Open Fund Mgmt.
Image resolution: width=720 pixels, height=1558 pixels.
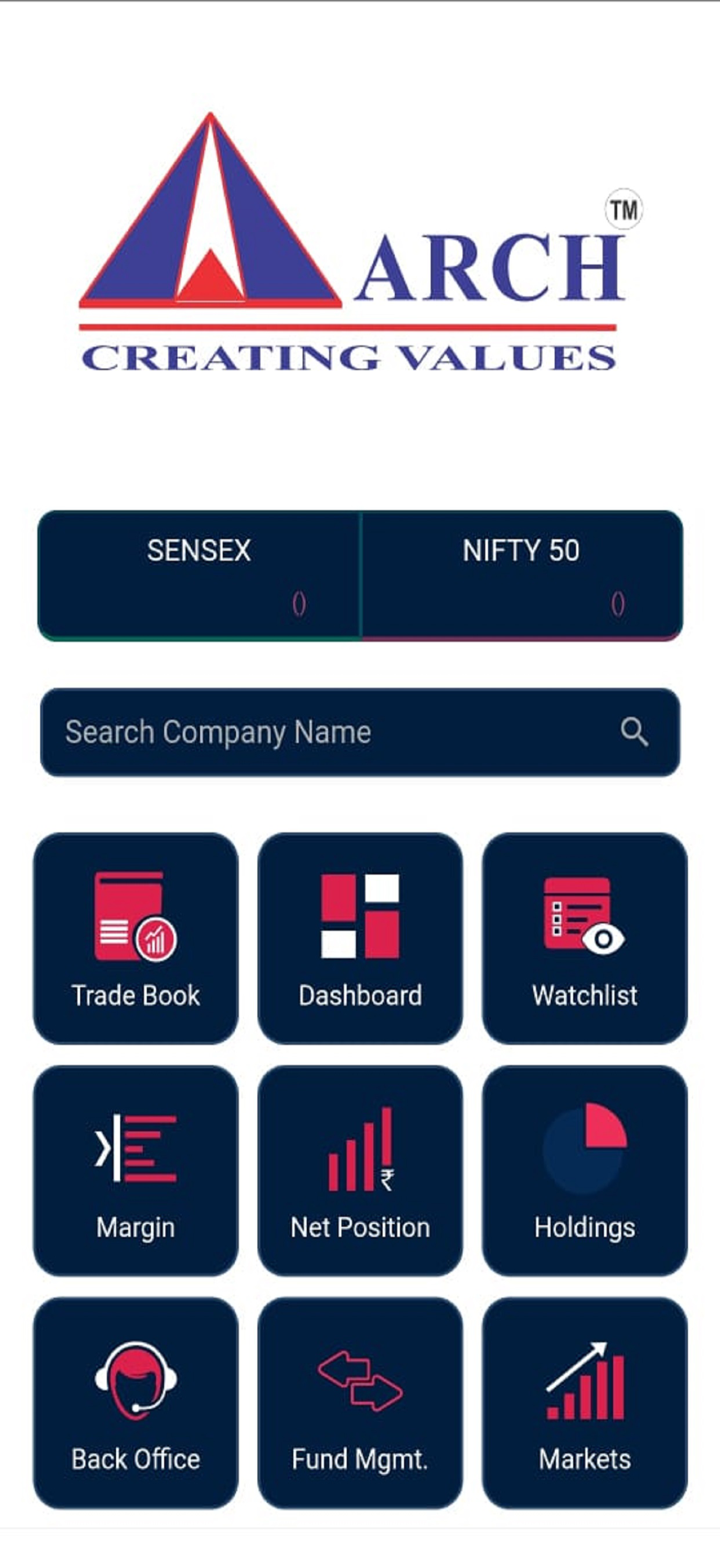coord(360,1402)
